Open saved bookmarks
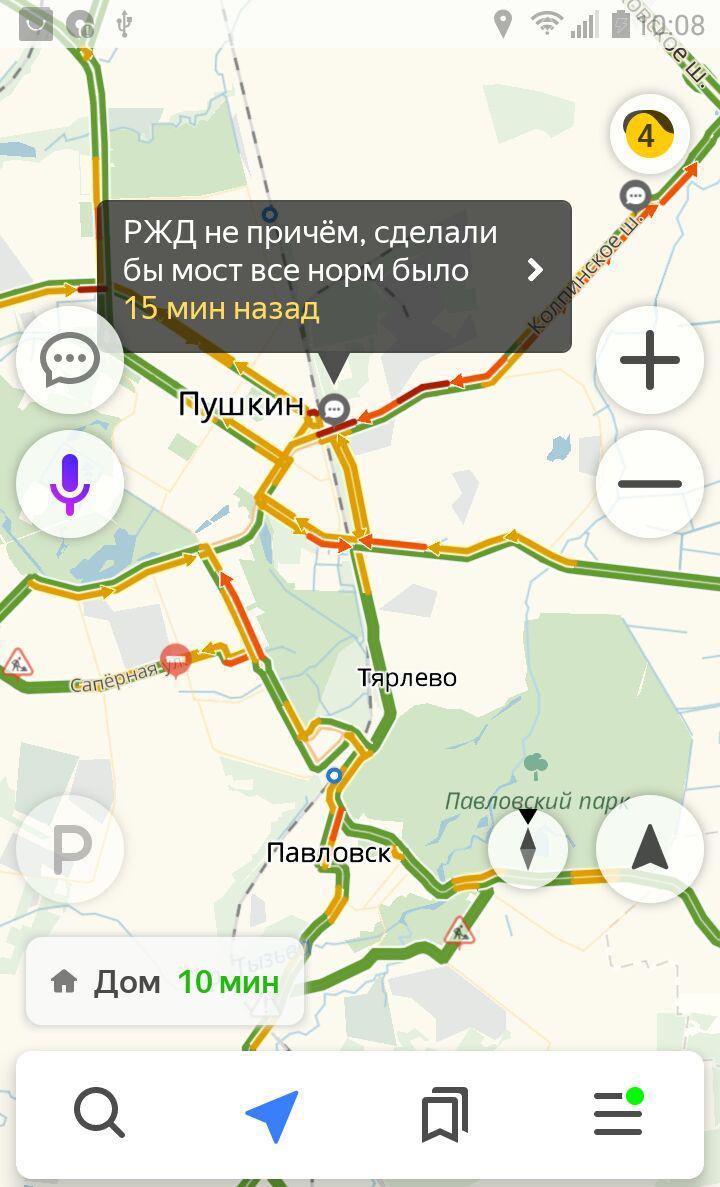 tap(444, 1114)
